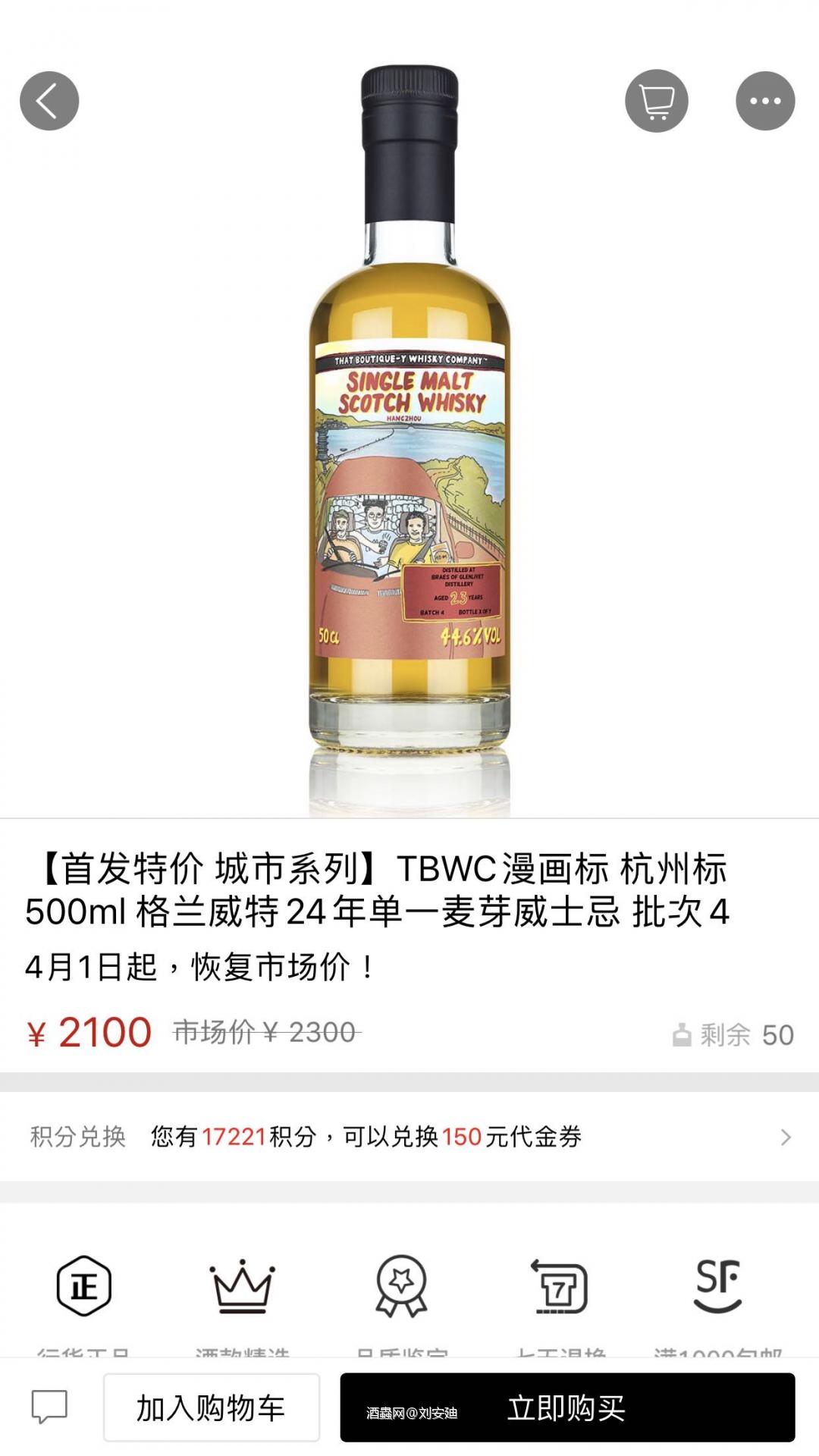Open the "..." more options icon
The height and width of the screenshot is (1456, 819).
pyautogui.click(x=764, y=99)
